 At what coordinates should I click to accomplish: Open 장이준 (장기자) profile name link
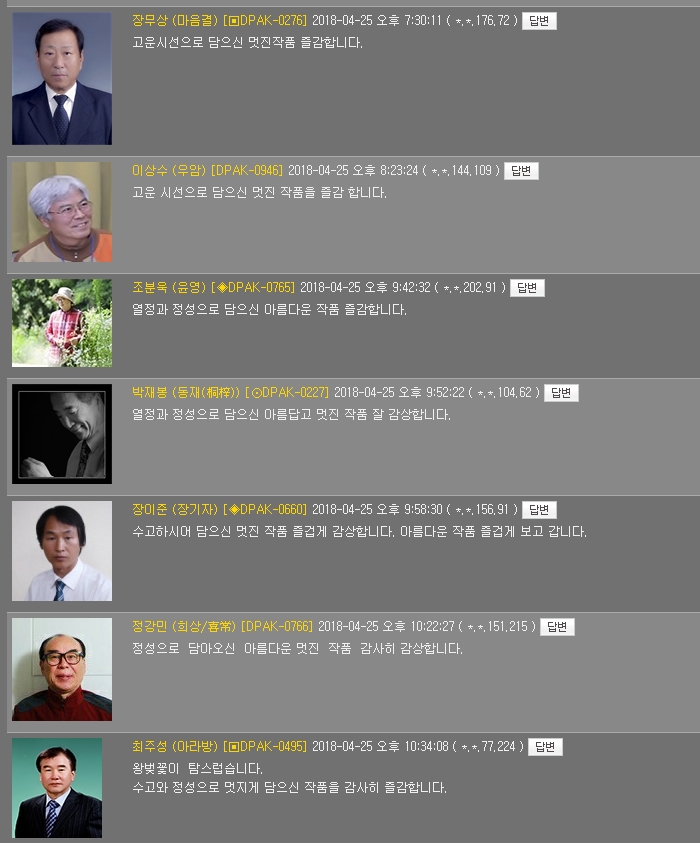pos(175,509)
